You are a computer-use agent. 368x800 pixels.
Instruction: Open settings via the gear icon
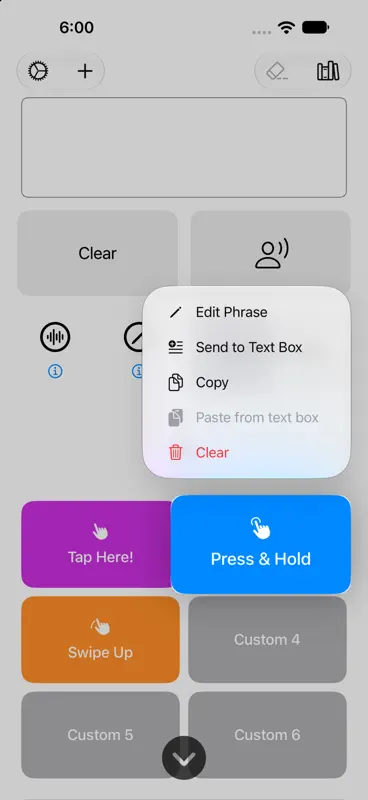tap(38, 71)
